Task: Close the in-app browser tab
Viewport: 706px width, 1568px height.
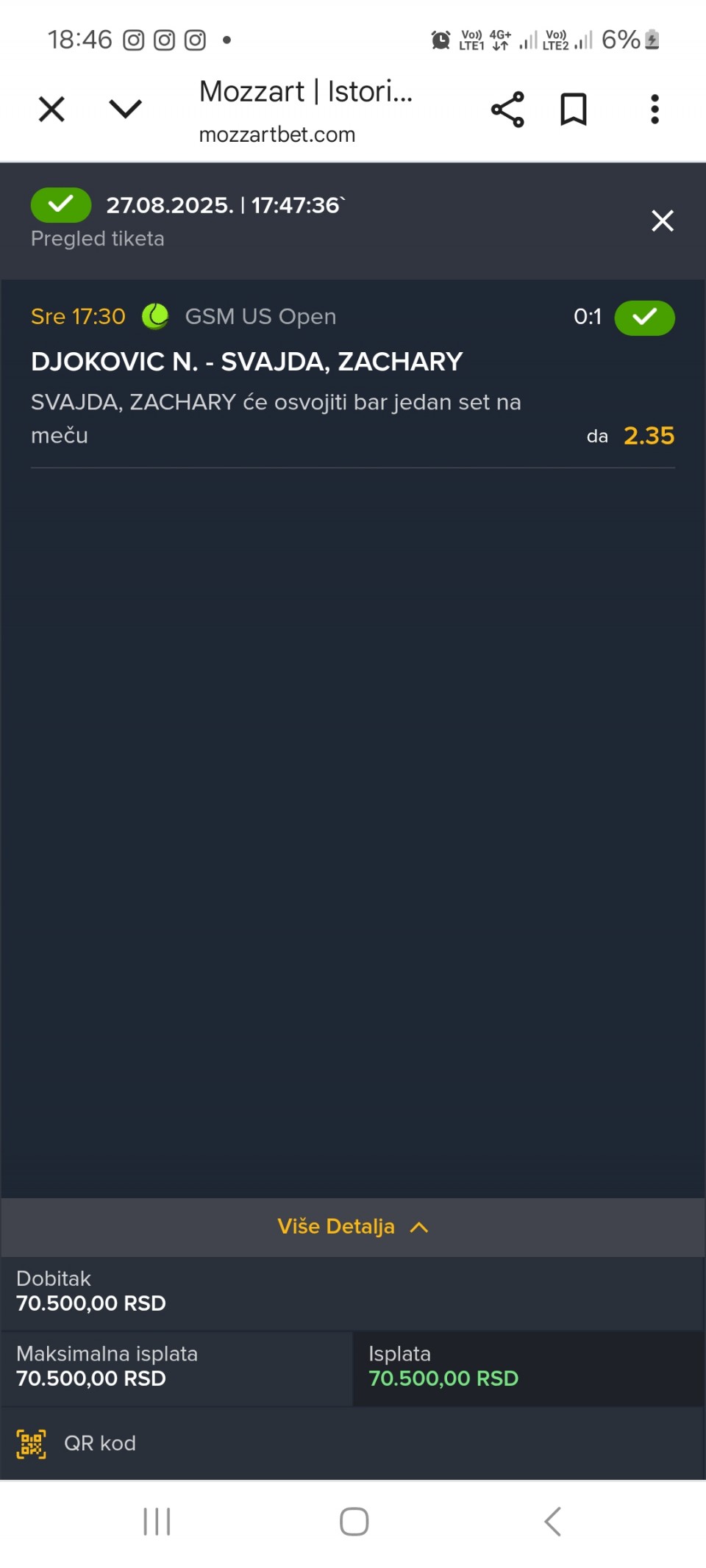Action: (x=51, y=110)
